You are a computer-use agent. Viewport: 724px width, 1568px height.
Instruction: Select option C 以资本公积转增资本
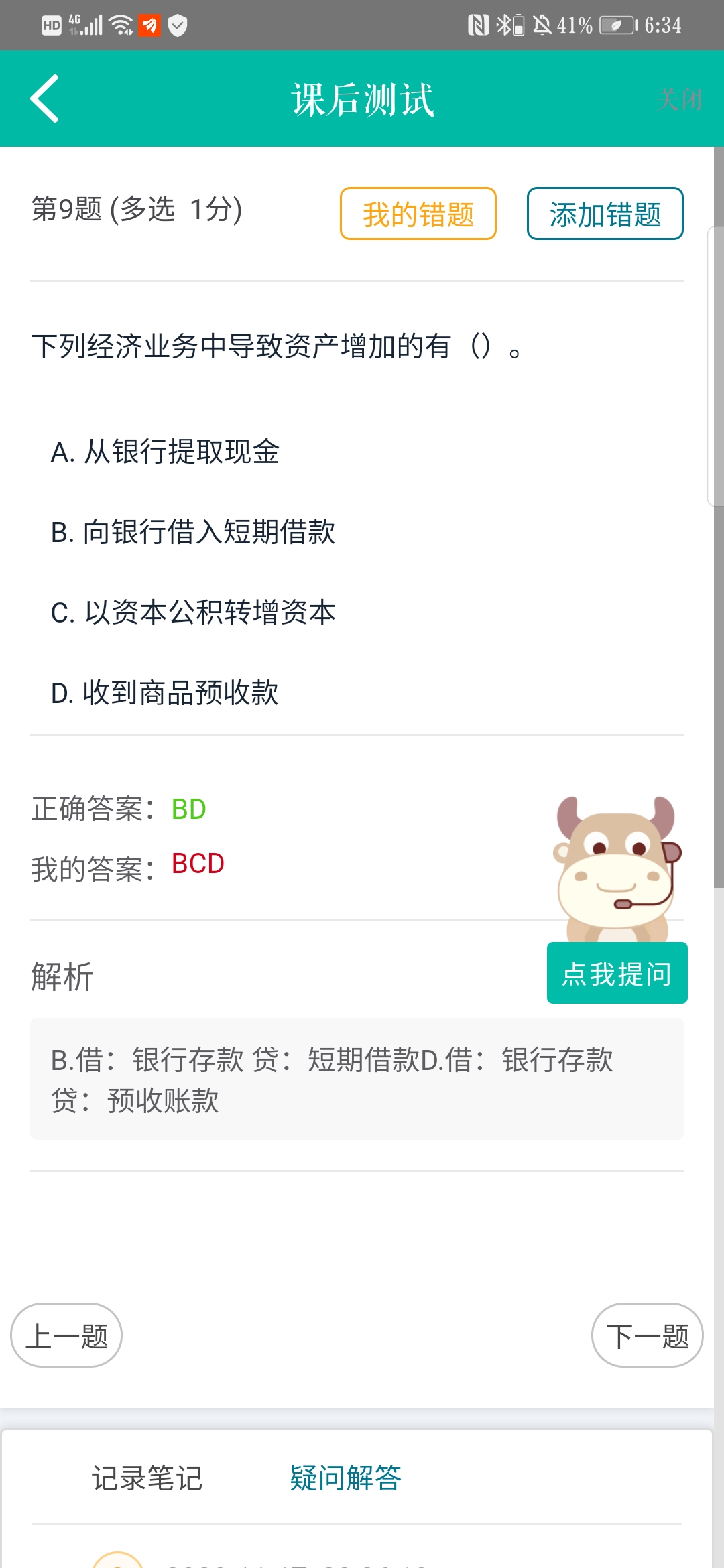point(193,612)
